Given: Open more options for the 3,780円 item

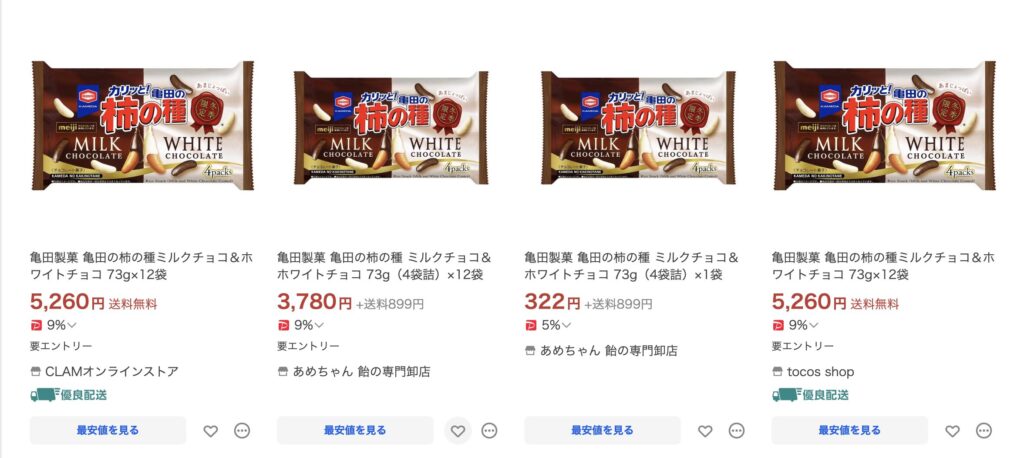Looking at the screenshot, I should [489, 431].
